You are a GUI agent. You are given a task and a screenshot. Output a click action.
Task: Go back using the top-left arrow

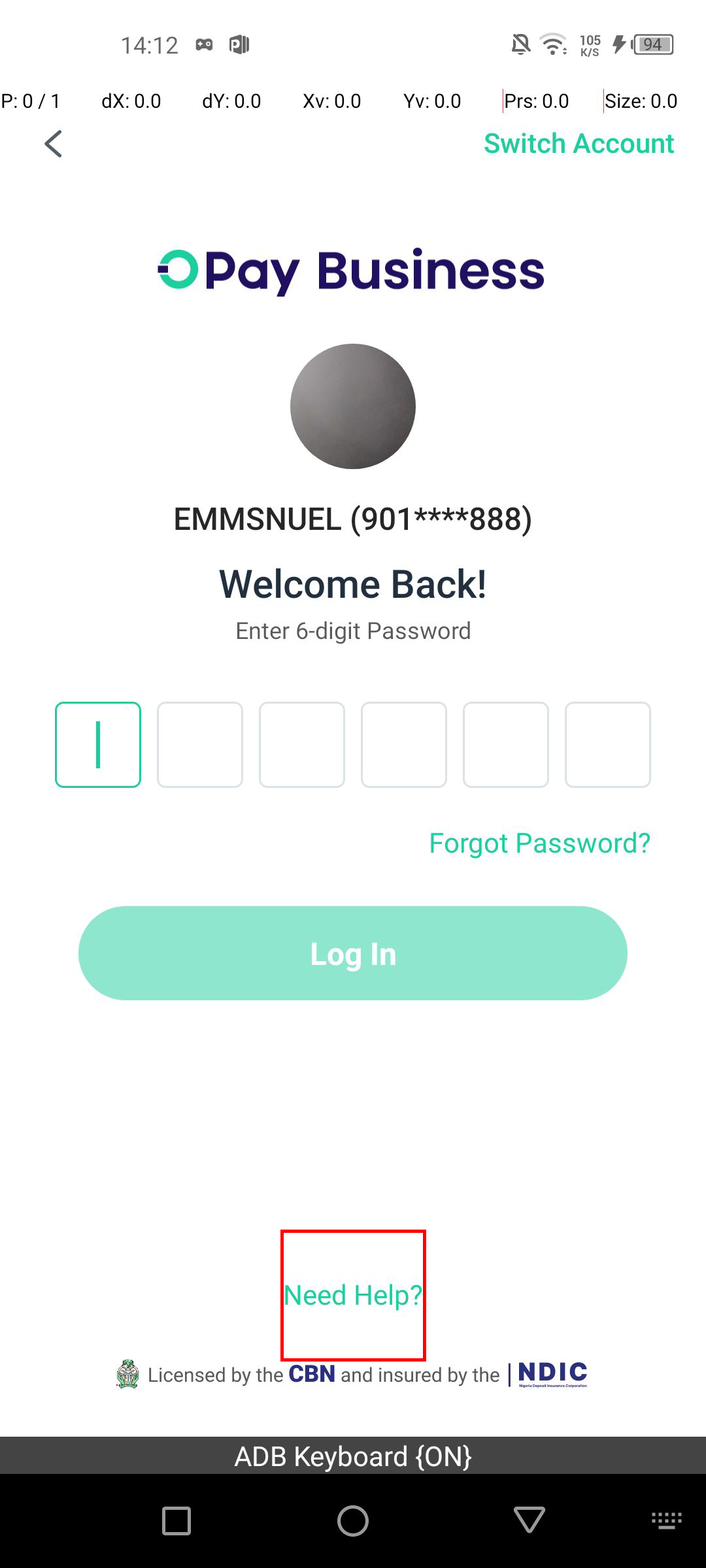pyautogui.click(x=54, y=144)
